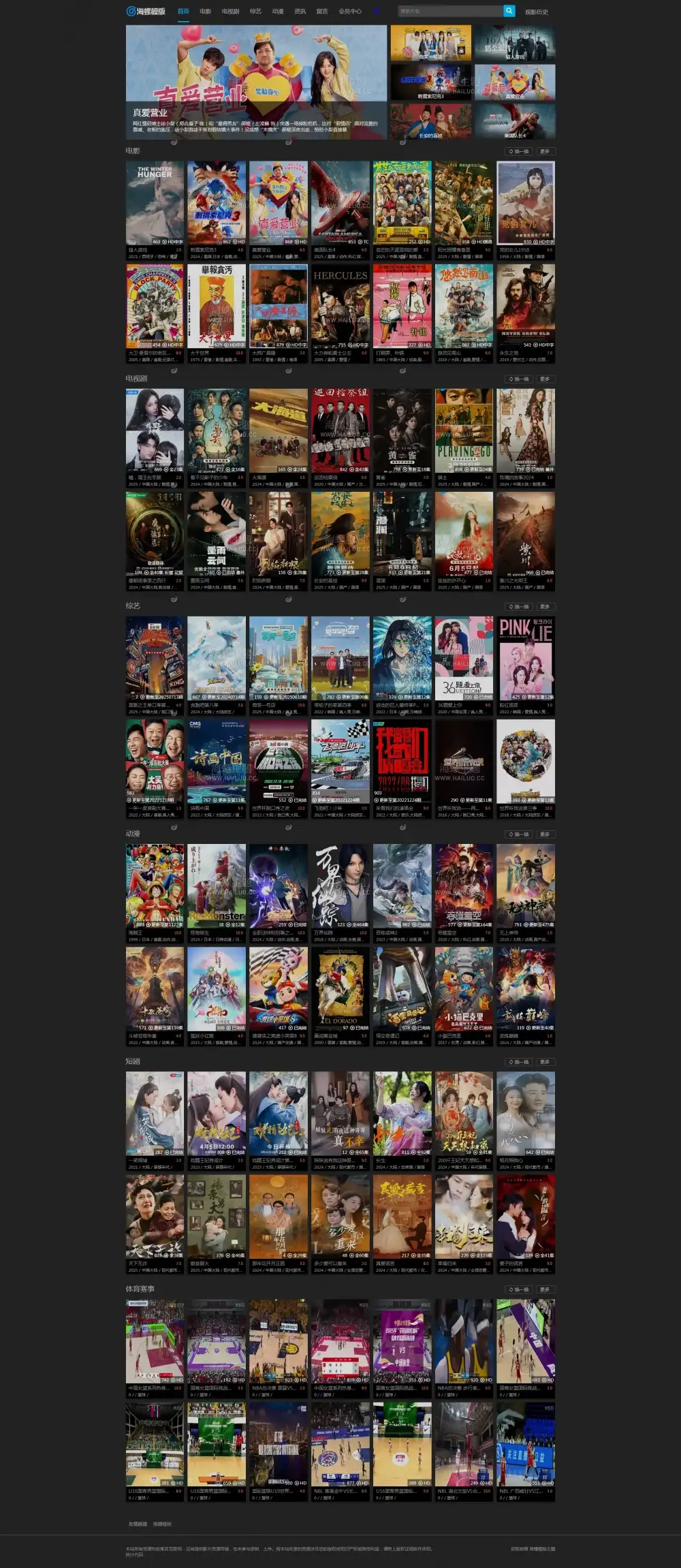This screenshot has width=681, height=1568.
Task: Open the 美国队长4 movie card
Action: [x=340, y=203]
